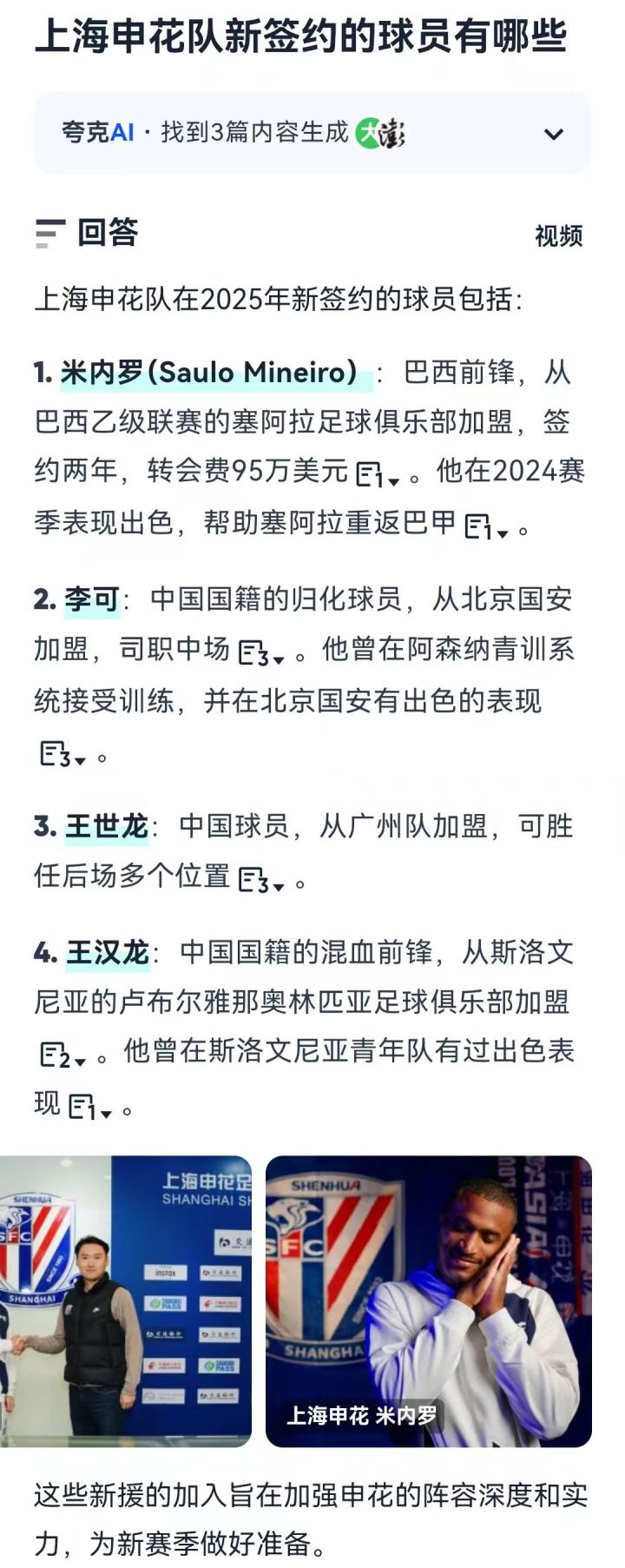
Task: Open the 王汉龙 highlighted link
Action: tap(108, 953)
